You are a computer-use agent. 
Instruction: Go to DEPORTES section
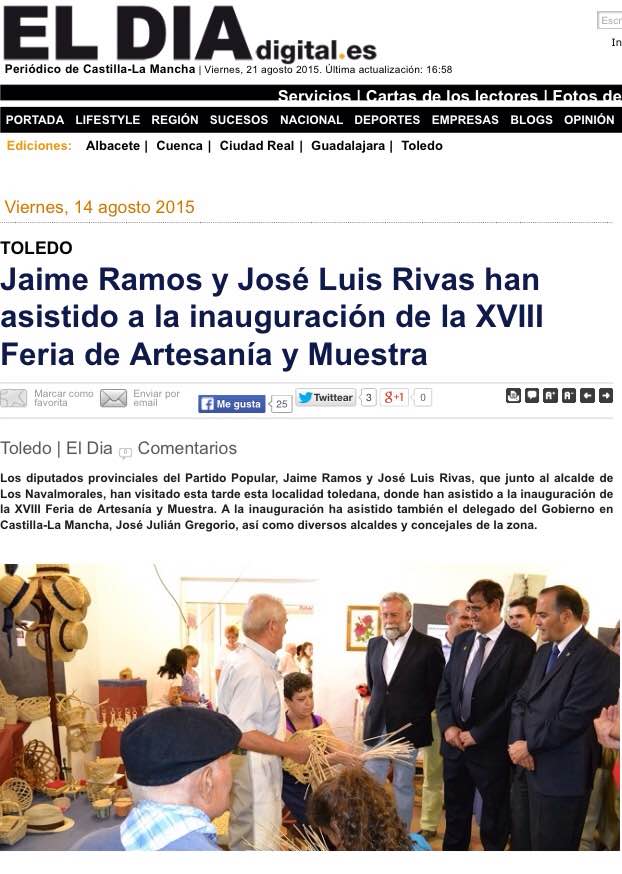pos(387,120)
